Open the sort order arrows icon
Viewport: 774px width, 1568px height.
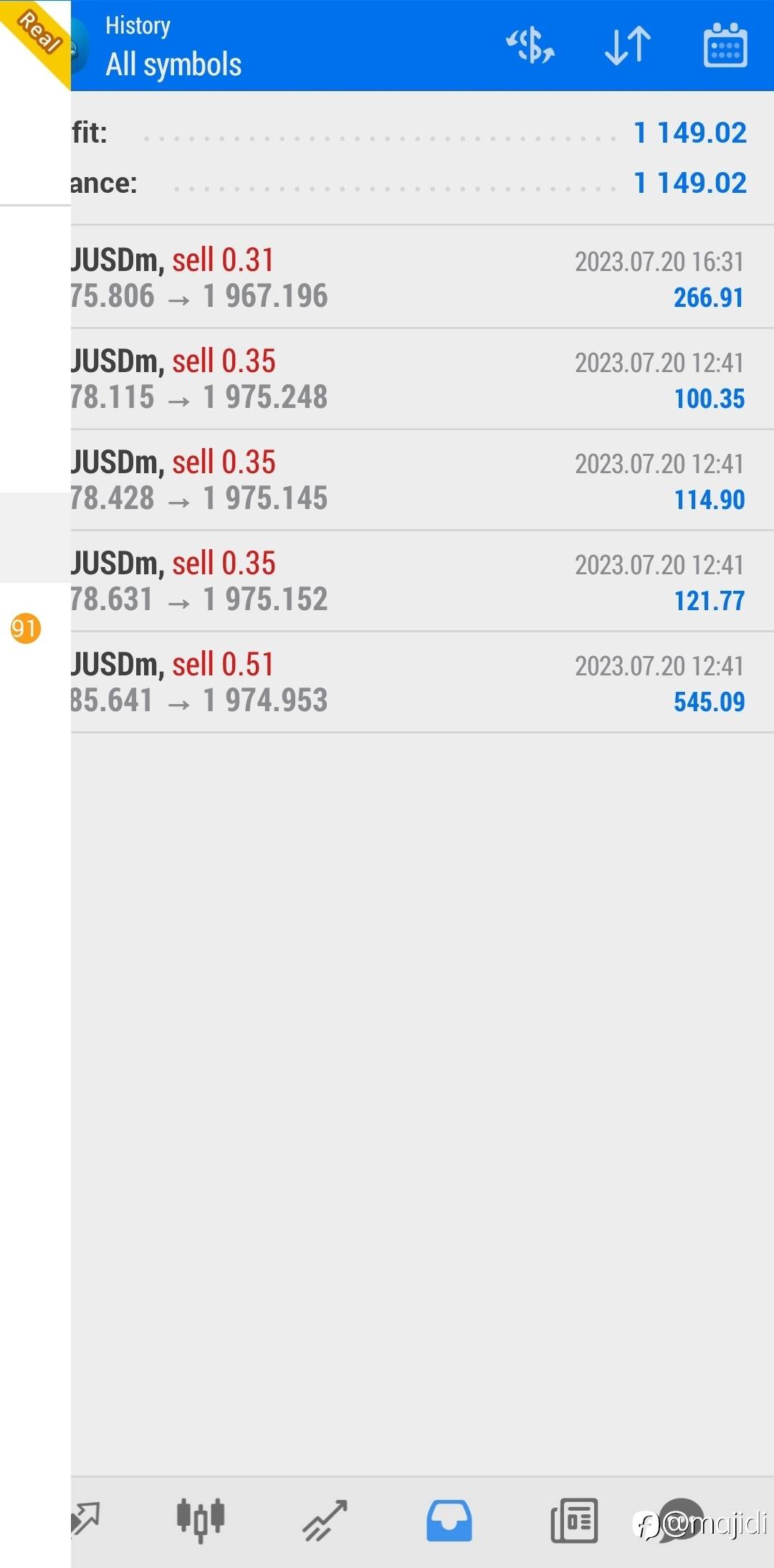[x=628, y=46]
